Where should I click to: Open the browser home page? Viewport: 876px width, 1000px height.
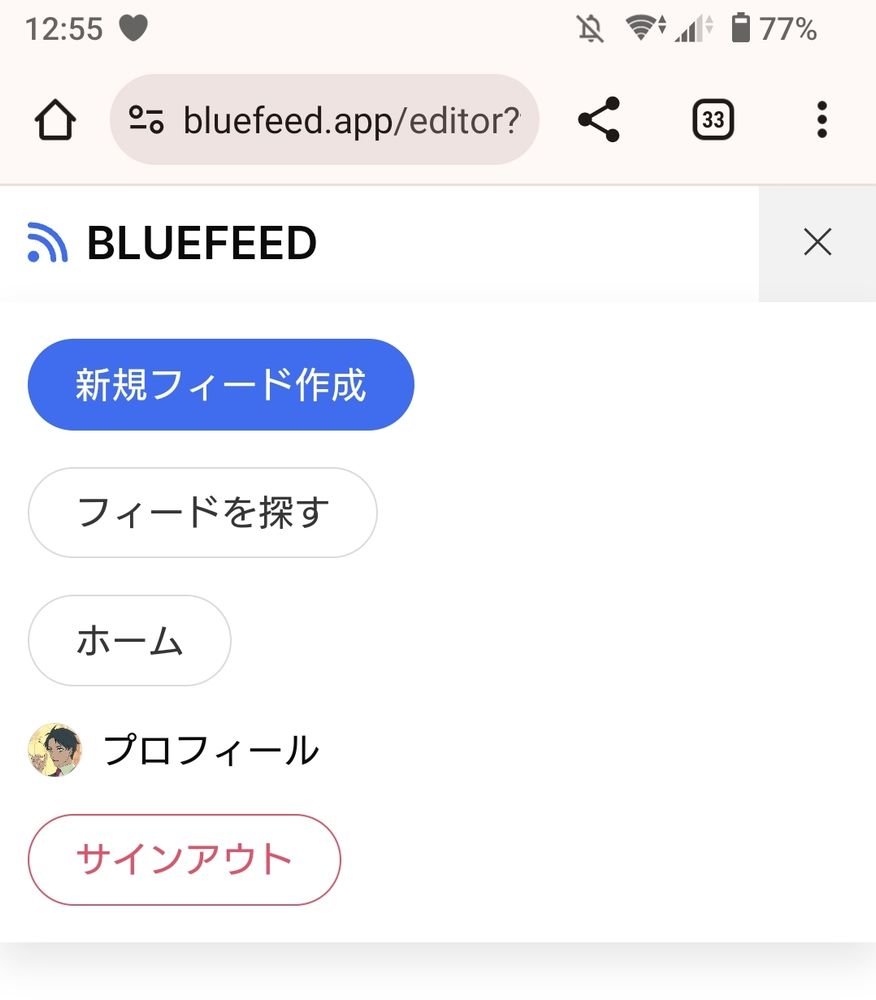[55, 121]
